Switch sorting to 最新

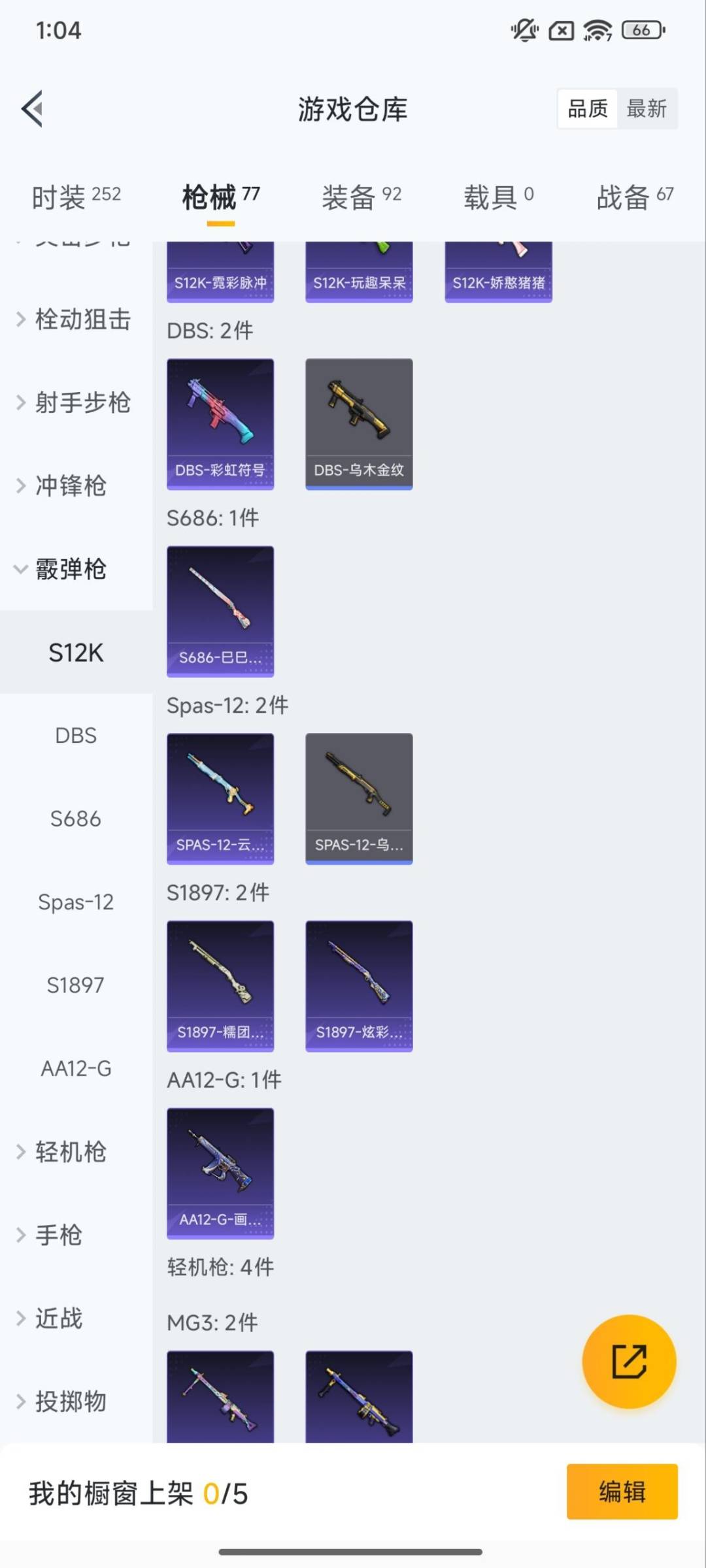648,108
